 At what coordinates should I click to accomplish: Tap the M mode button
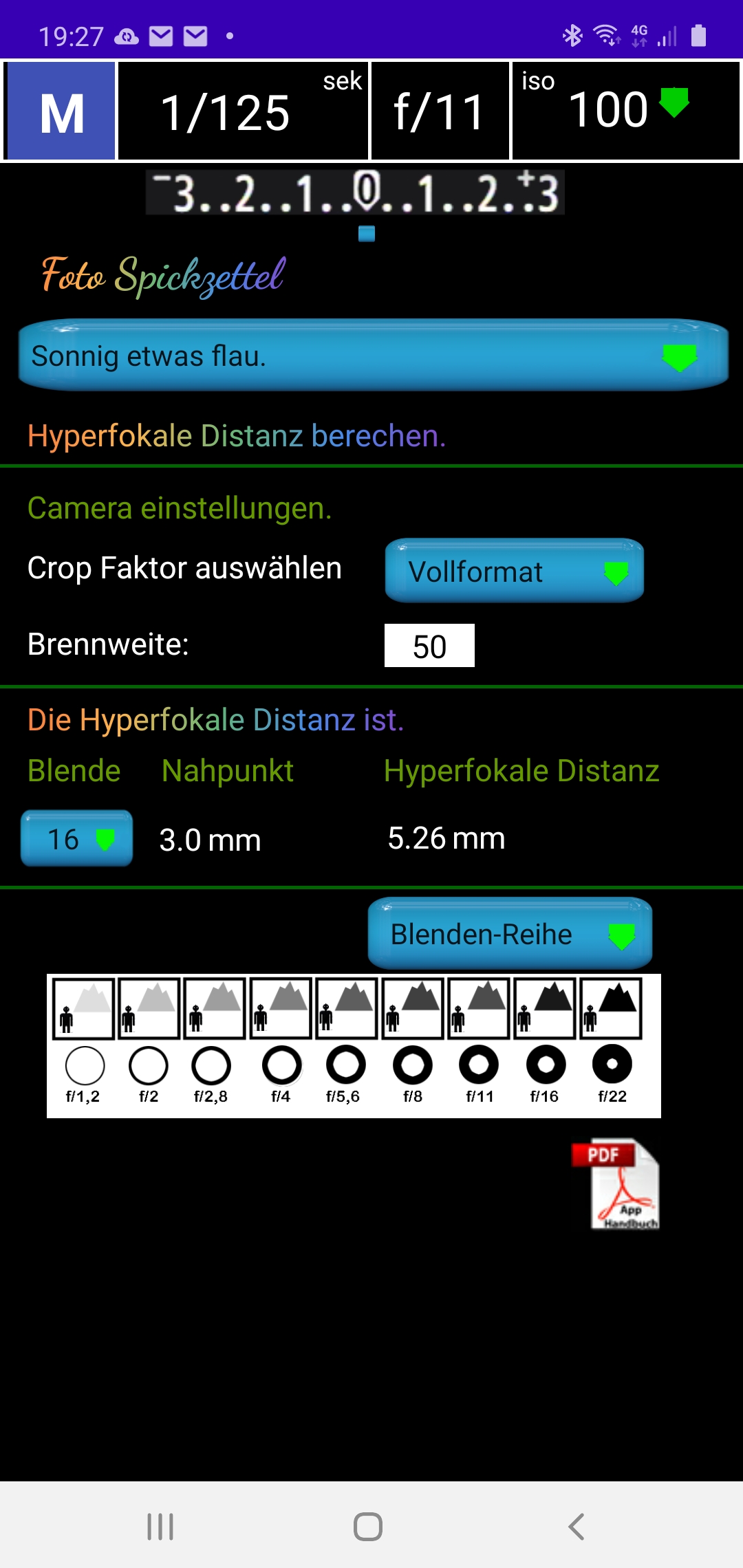[x=61, y=111]
